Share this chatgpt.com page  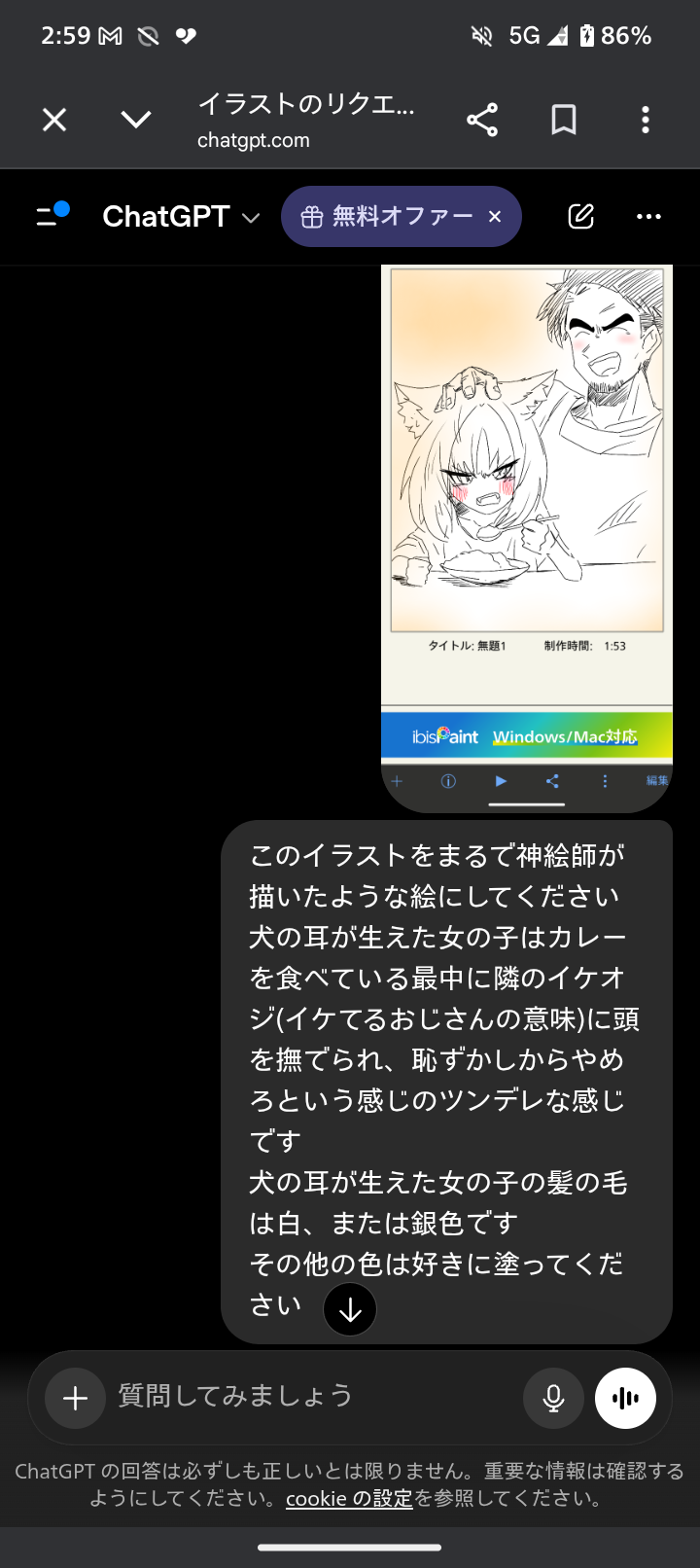click(482, 120)
